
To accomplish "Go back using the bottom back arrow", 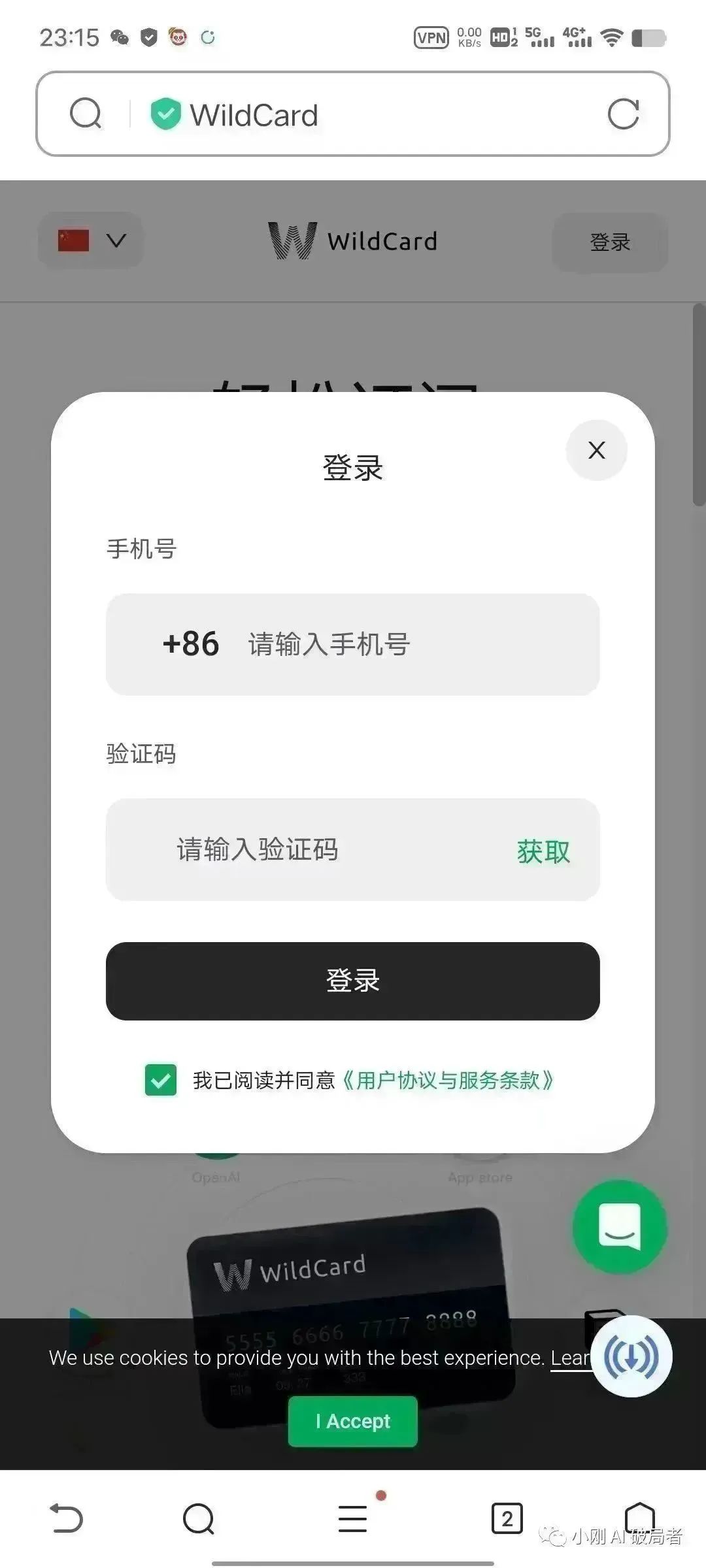I will click(x=67, y=1518).
